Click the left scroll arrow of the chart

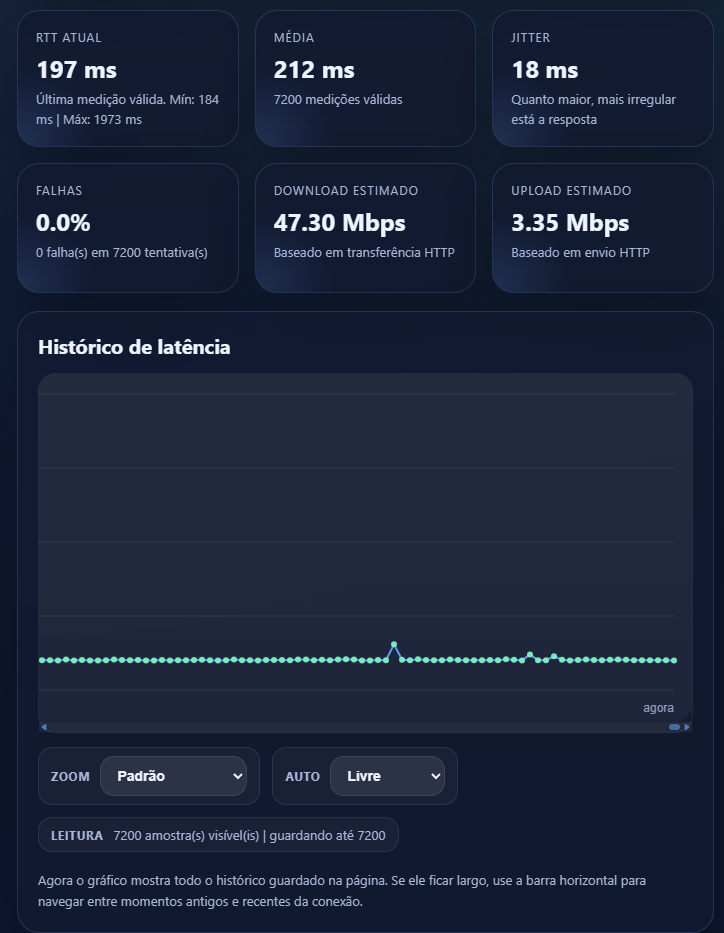click(42, 725)
